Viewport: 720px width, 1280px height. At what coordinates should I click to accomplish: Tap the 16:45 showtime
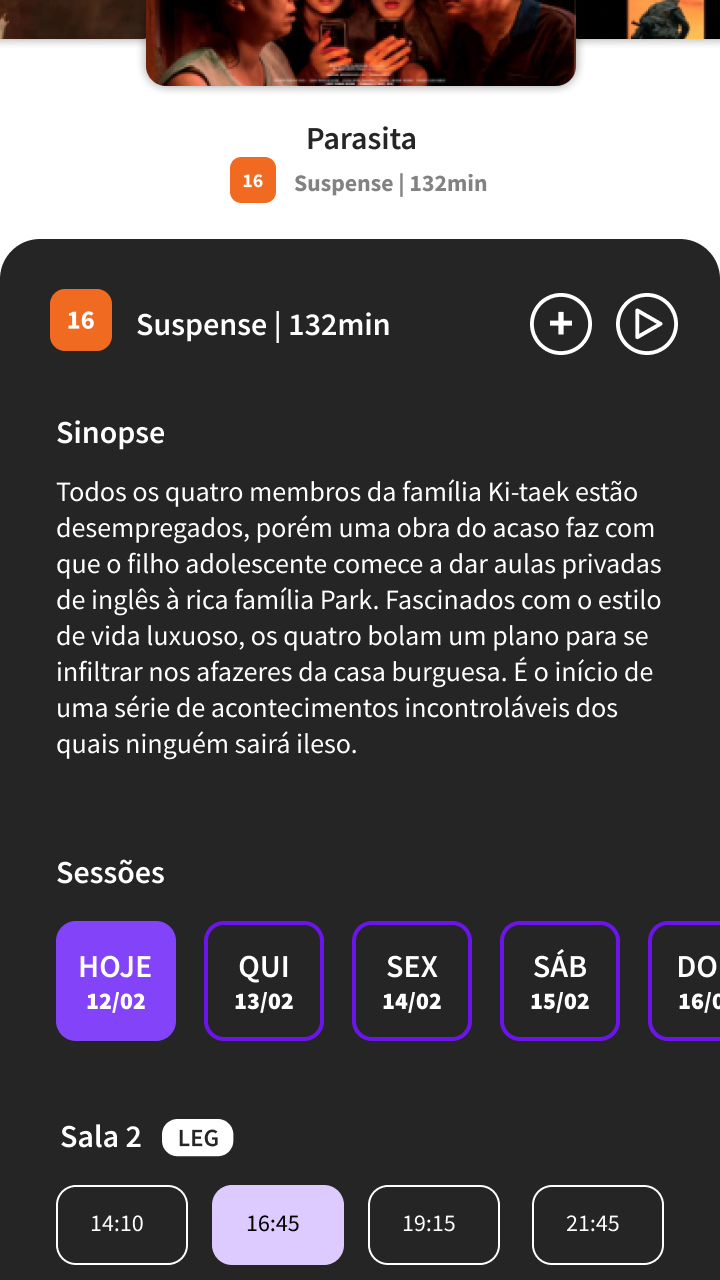278,1225
